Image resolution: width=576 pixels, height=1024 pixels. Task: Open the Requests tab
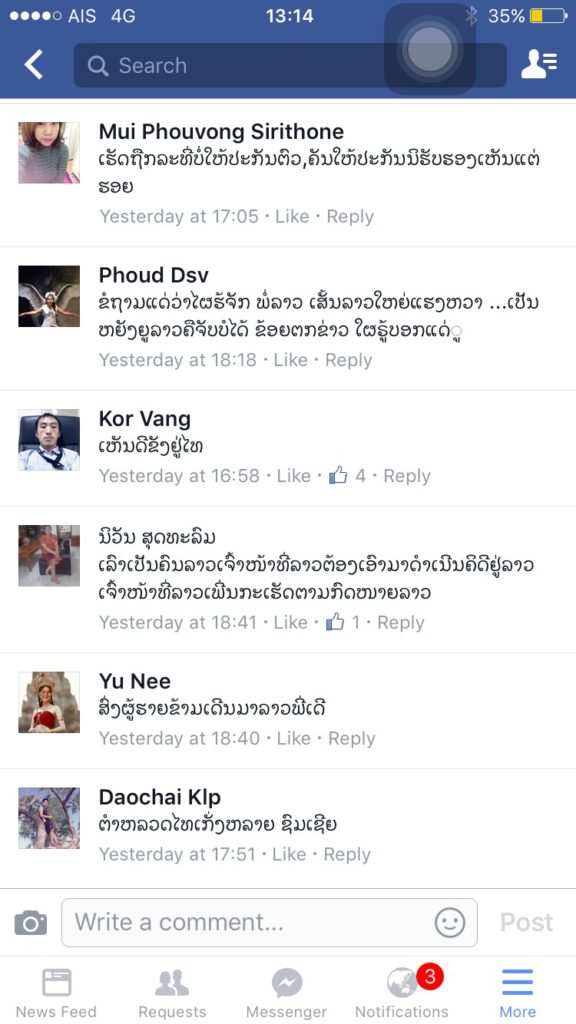(x=172, y=992)
